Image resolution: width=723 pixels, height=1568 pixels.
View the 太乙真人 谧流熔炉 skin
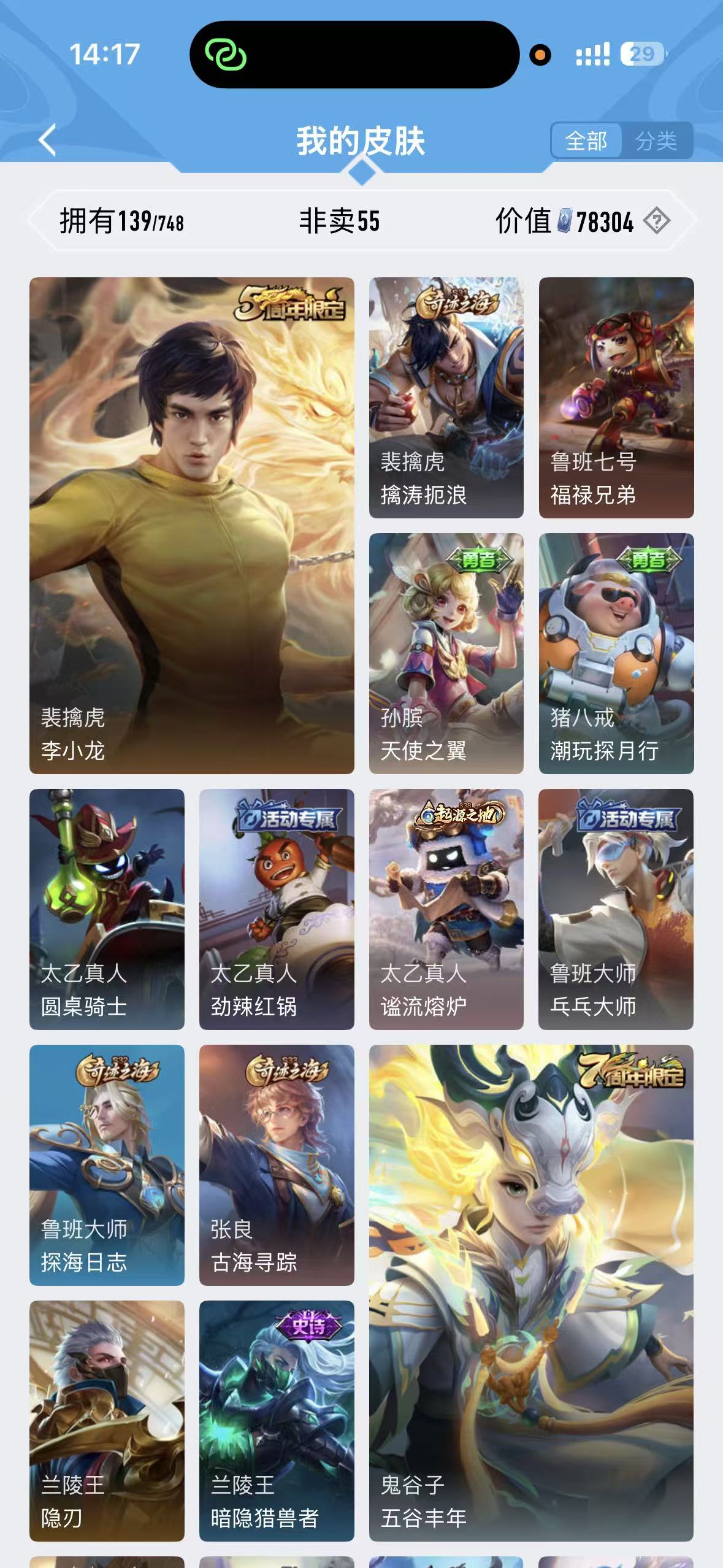tap(446, 909)
